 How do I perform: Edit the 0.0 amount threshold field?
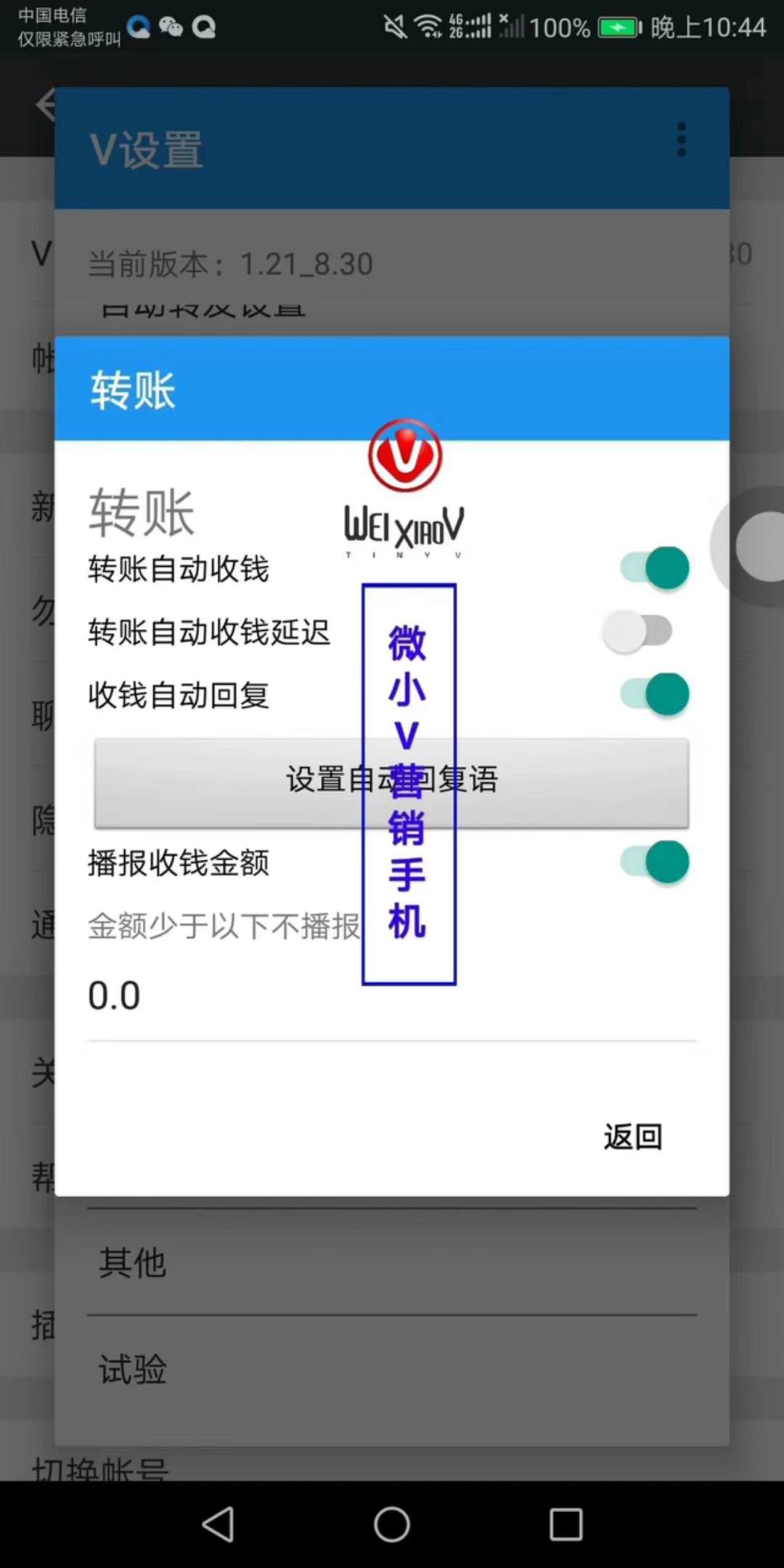392,996
